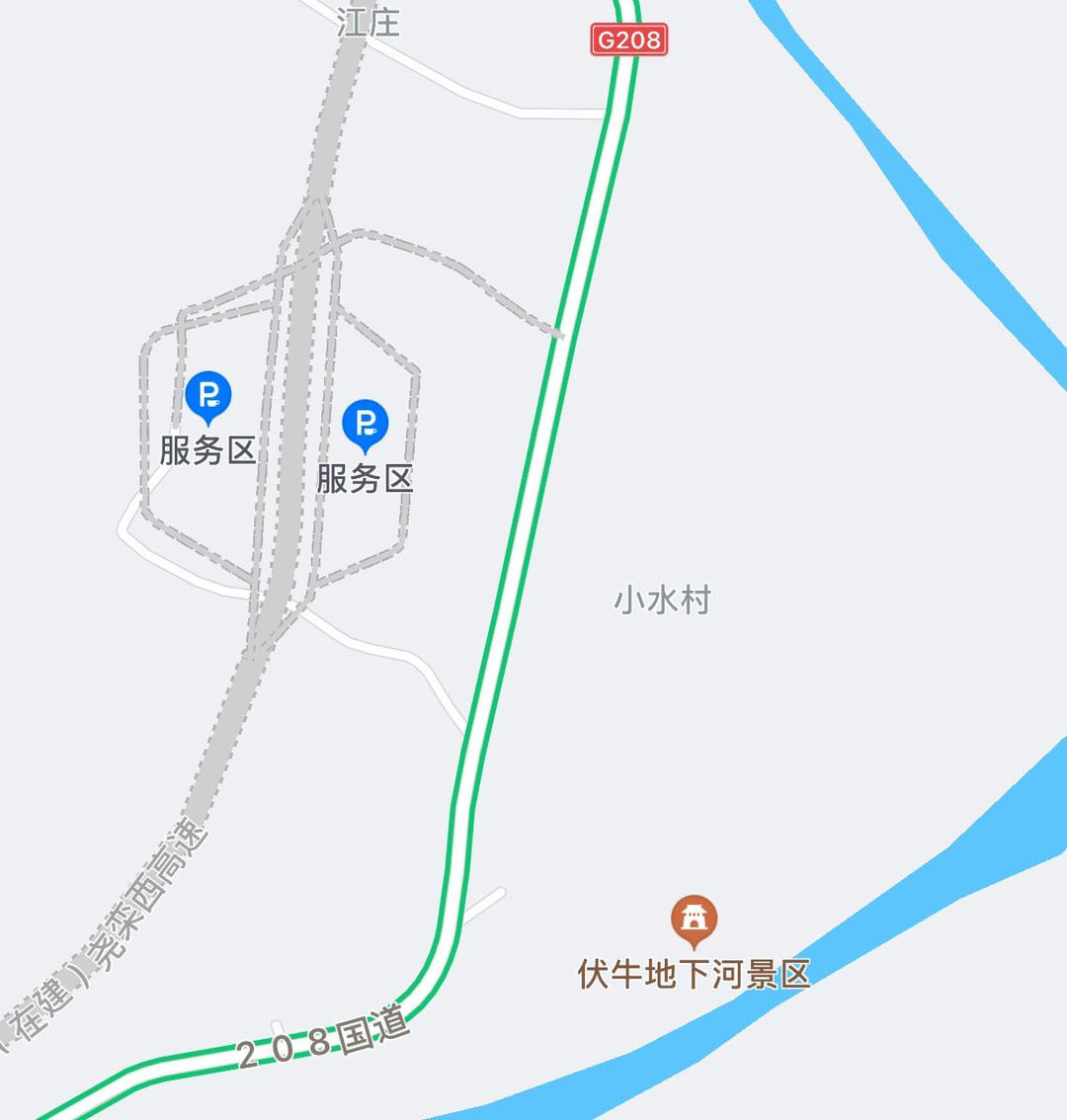Screen dimensions: 1067x1120
Task: Select the 服务区 pin nearest the G208 road
Action: click(366, 425)
